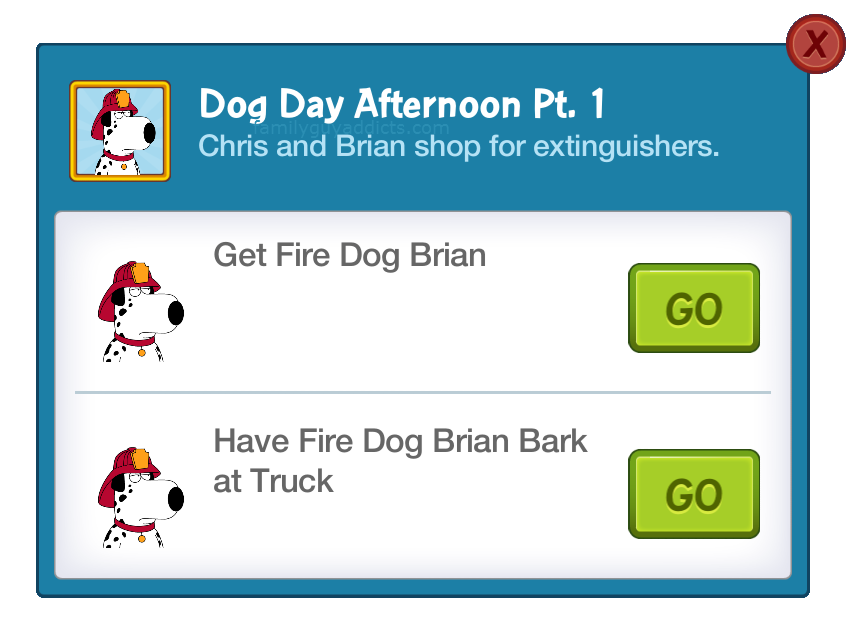Screen dimensions: 857x620
Task: Tap GO for Get Fire Dog Brian
Action: [693, 308]
